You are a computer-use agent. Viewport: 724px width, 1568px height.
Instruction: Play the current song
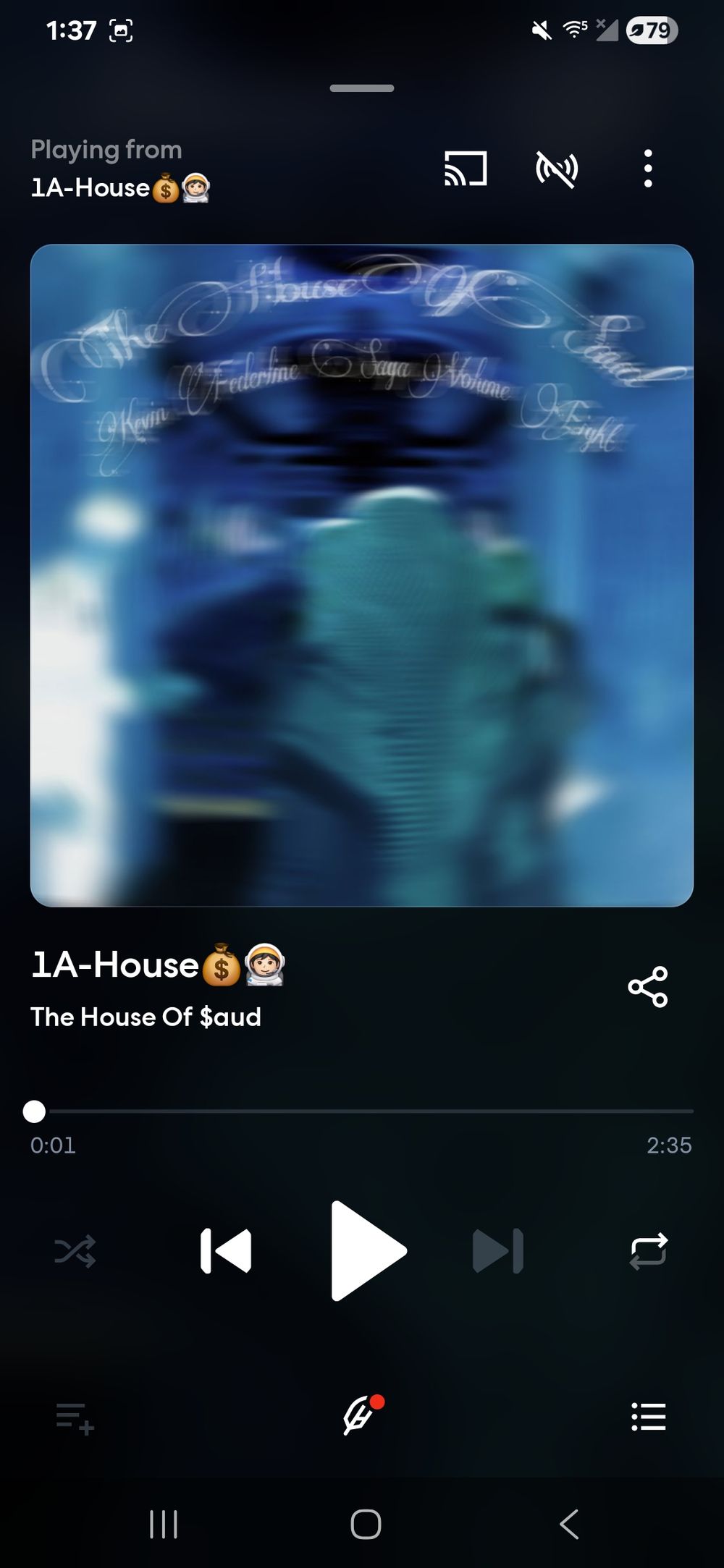point(367,1250)
